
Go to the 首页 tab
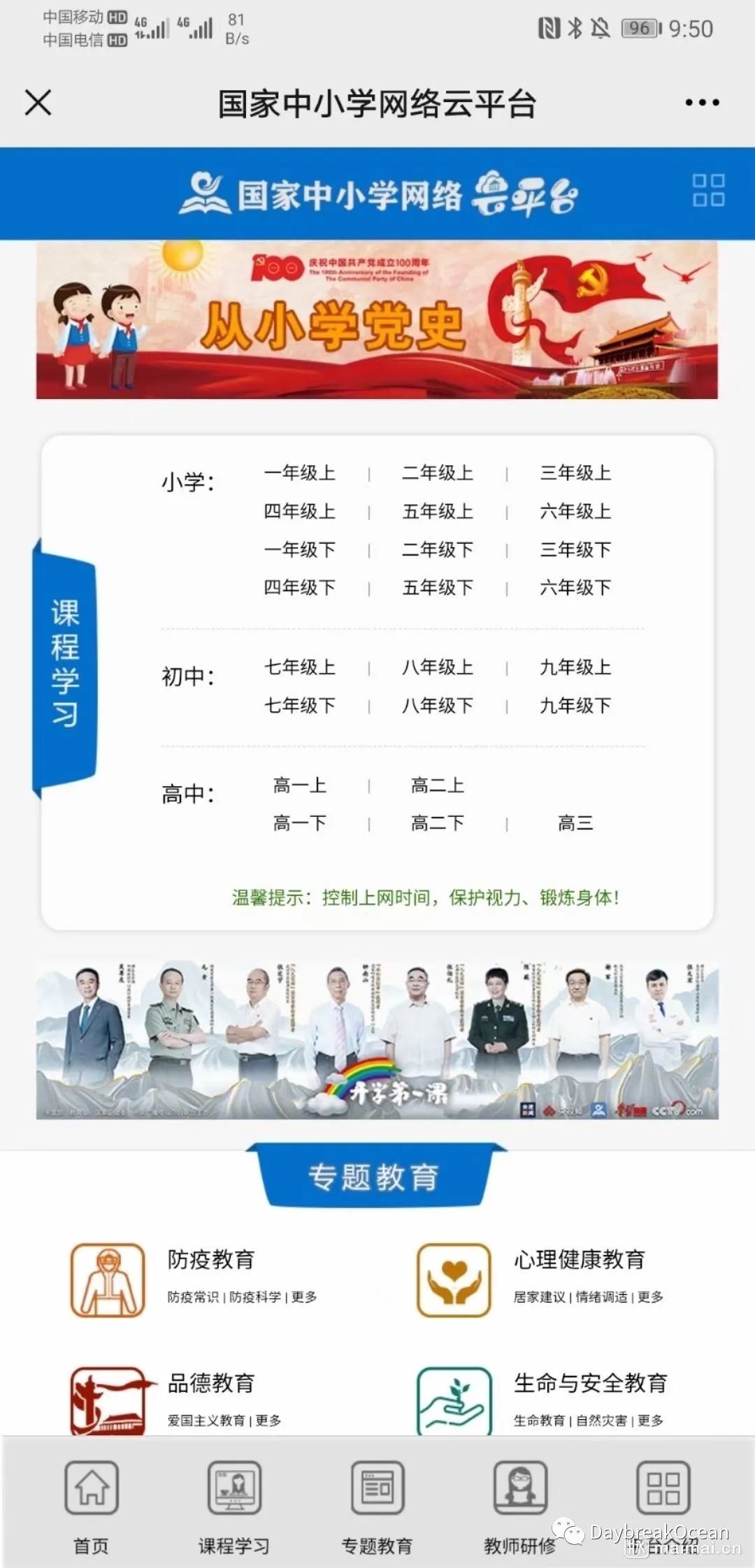click(92, 1502)
